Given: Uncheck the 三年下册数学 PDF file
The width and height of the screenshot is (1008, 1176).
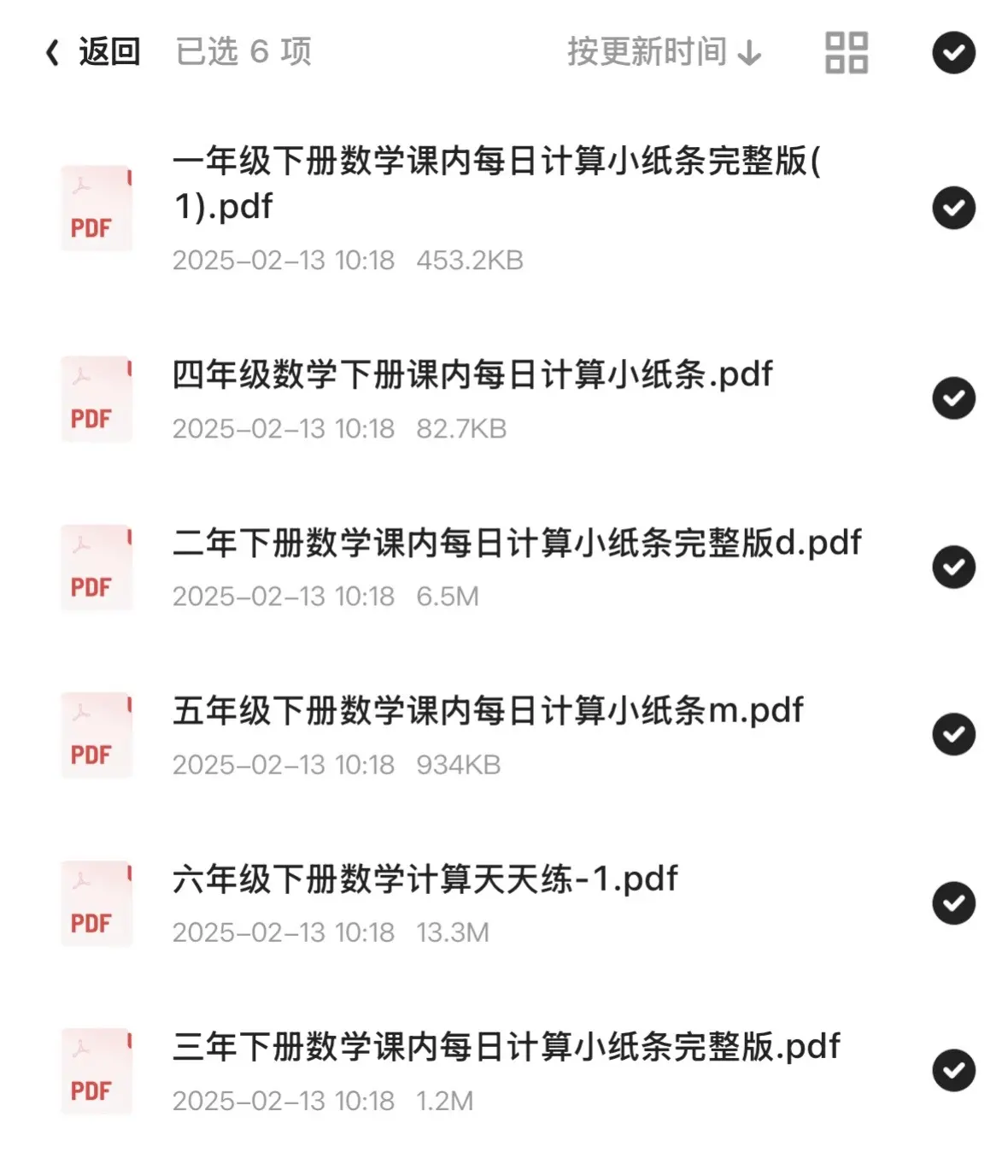Looking at the screenshot, I should click(x=953, y=1071).
